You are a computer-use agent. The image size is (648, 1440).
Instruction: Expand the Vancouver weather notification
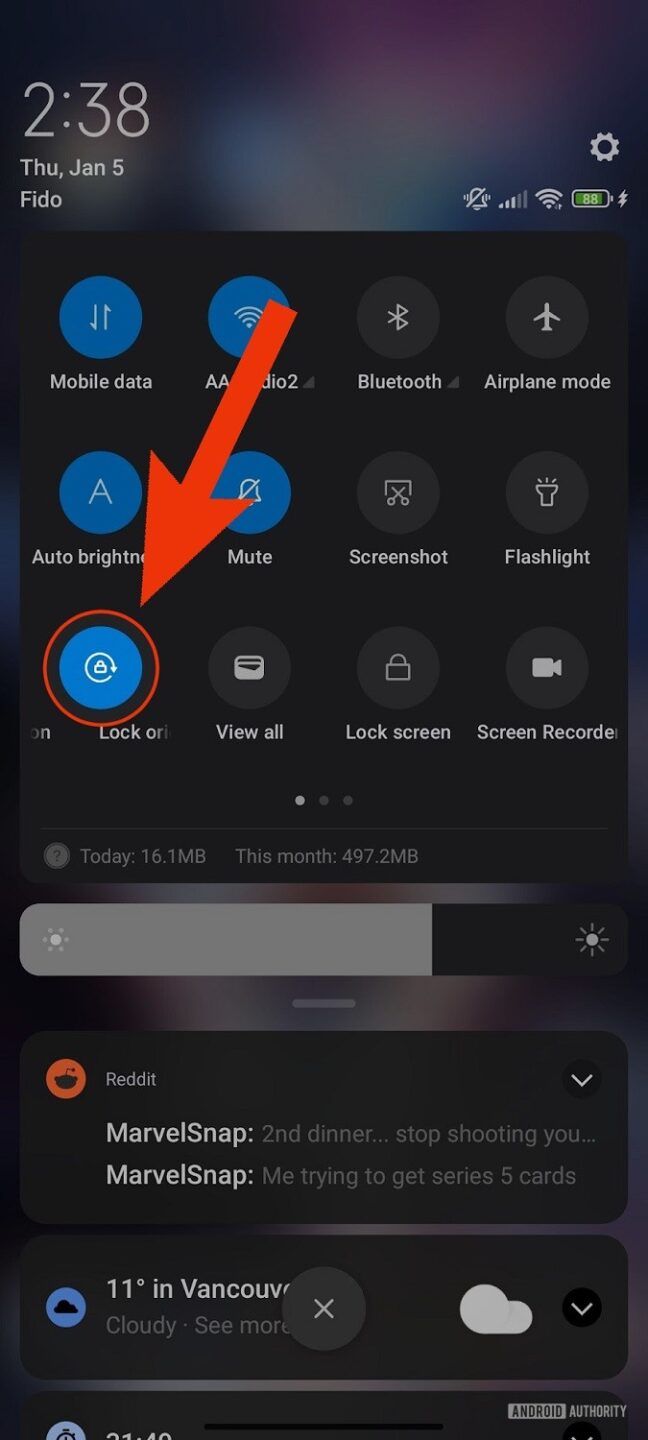coord(581,1307)
